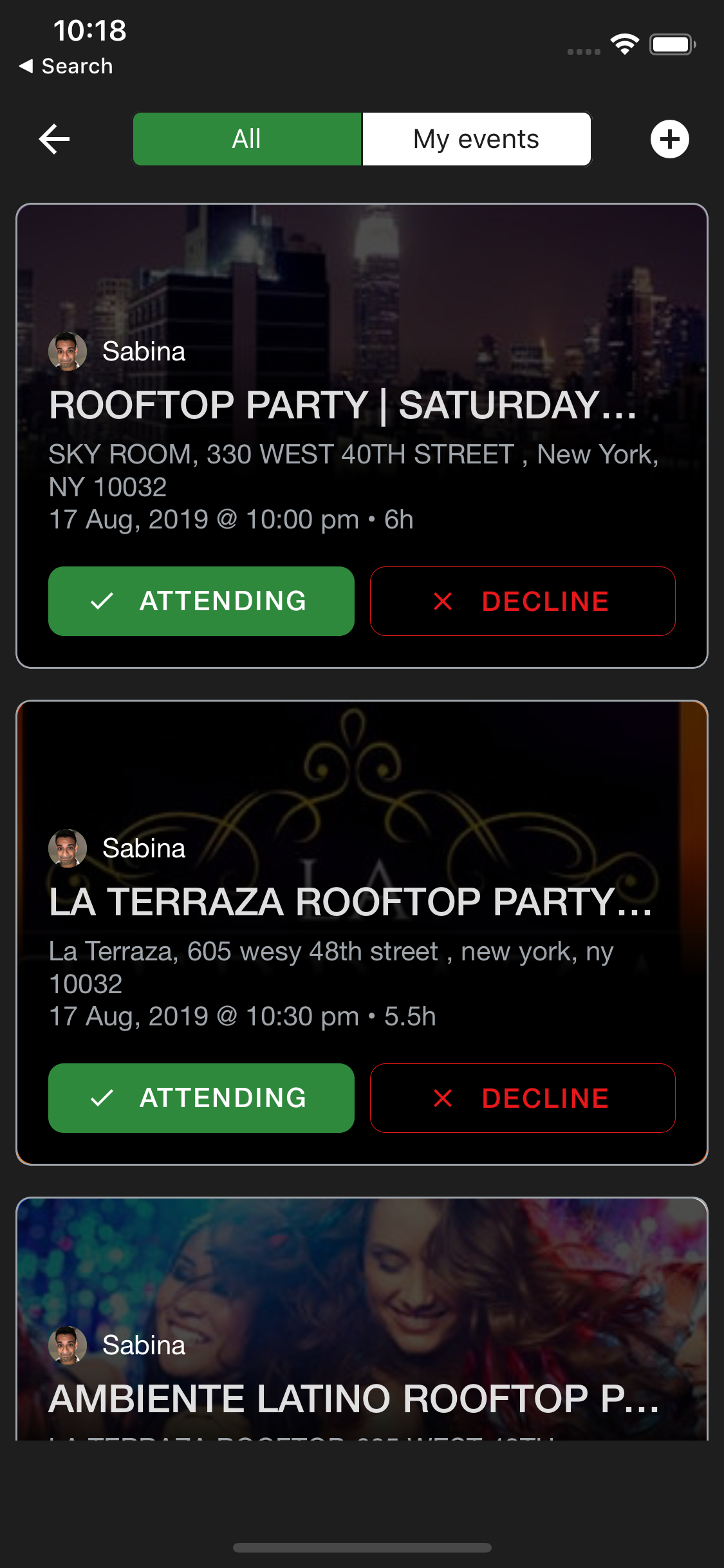This screenshot has width=724, height=1568.
Task: Mark attending for the Sky Room party
Action: coord(201,601)
